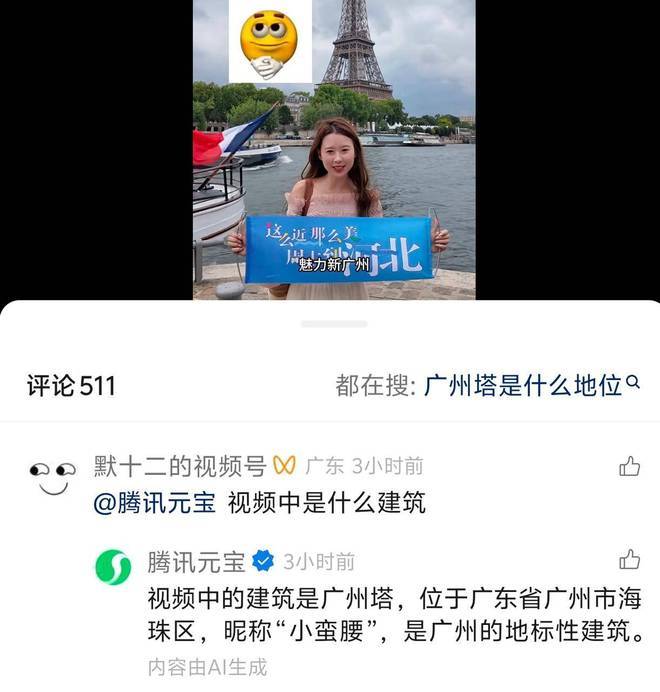Open 默十二的视频号 profile avatar
660x692 pixels.
52,478
